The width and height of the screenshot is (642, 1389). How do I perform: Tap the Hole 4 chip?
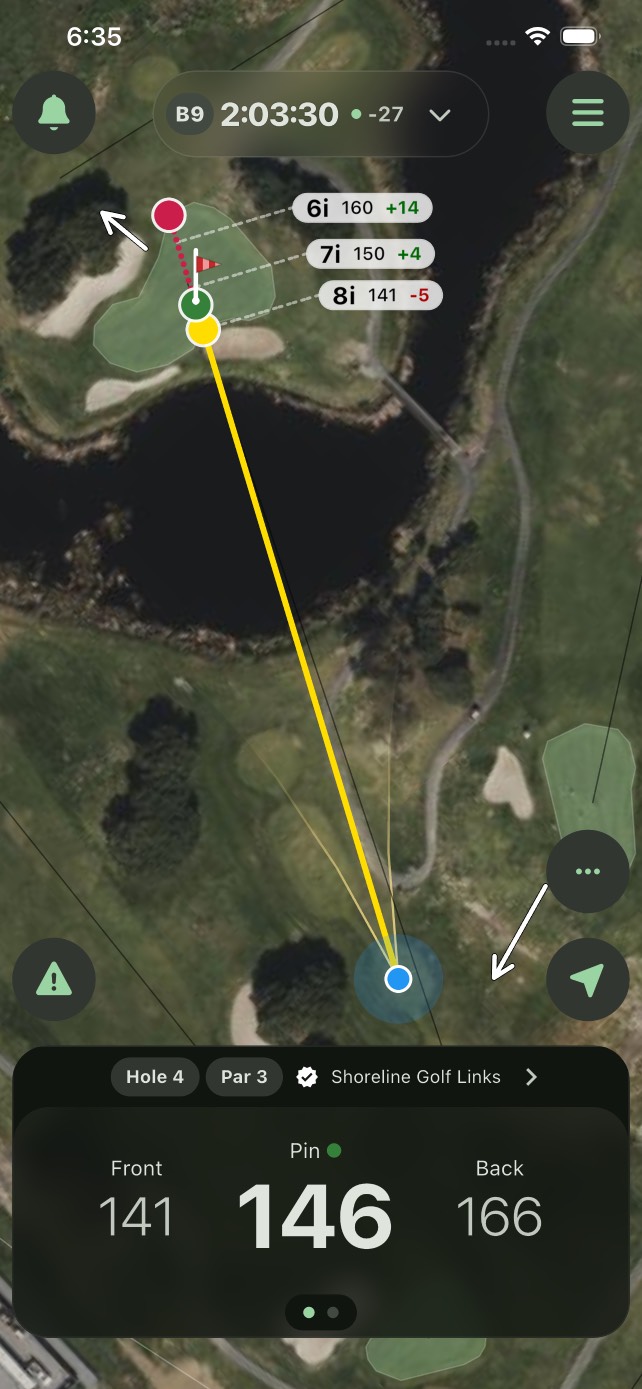click(155, 1077)
